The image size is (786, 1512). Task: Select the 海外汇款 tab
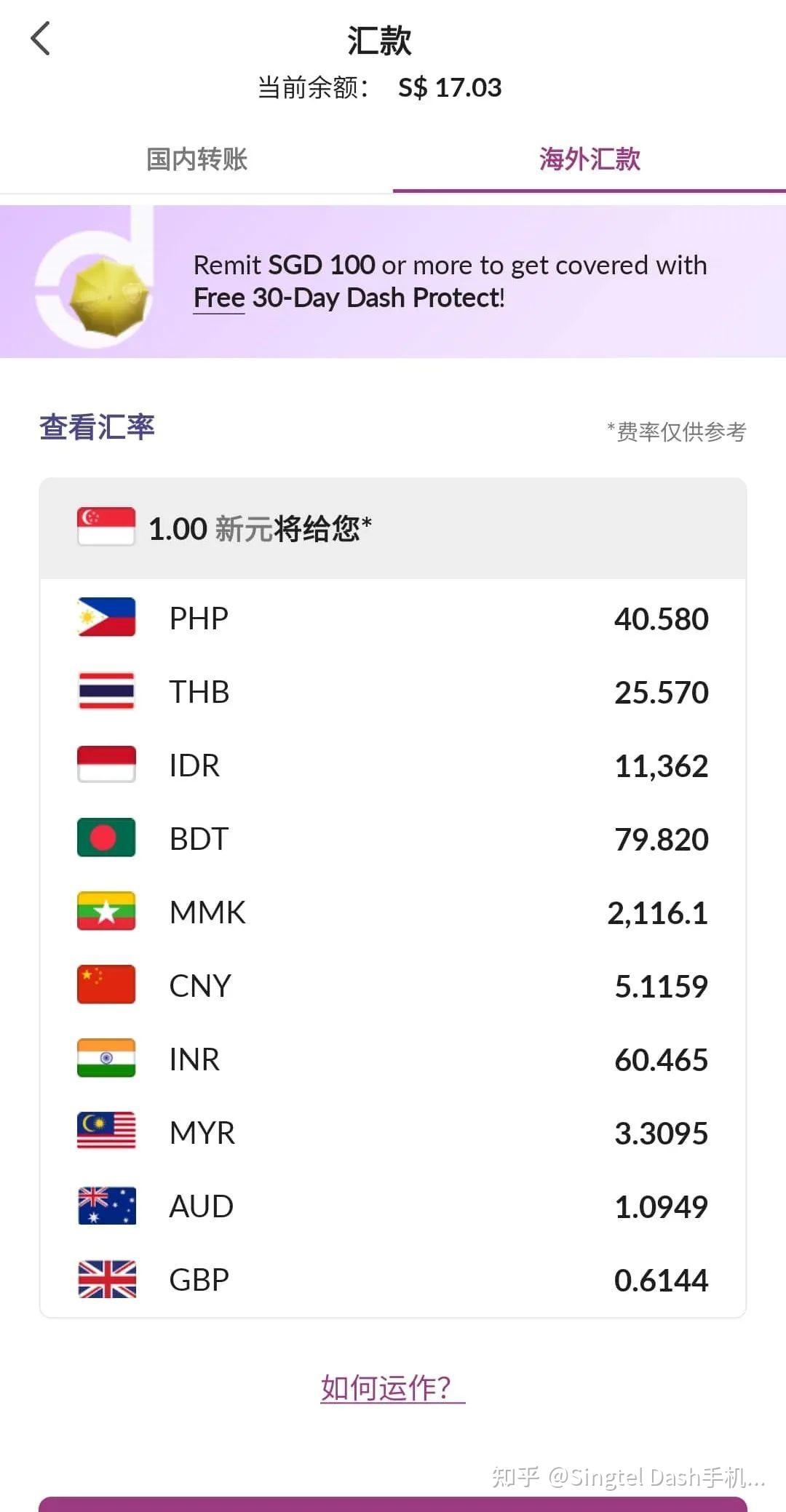[589, 159]
